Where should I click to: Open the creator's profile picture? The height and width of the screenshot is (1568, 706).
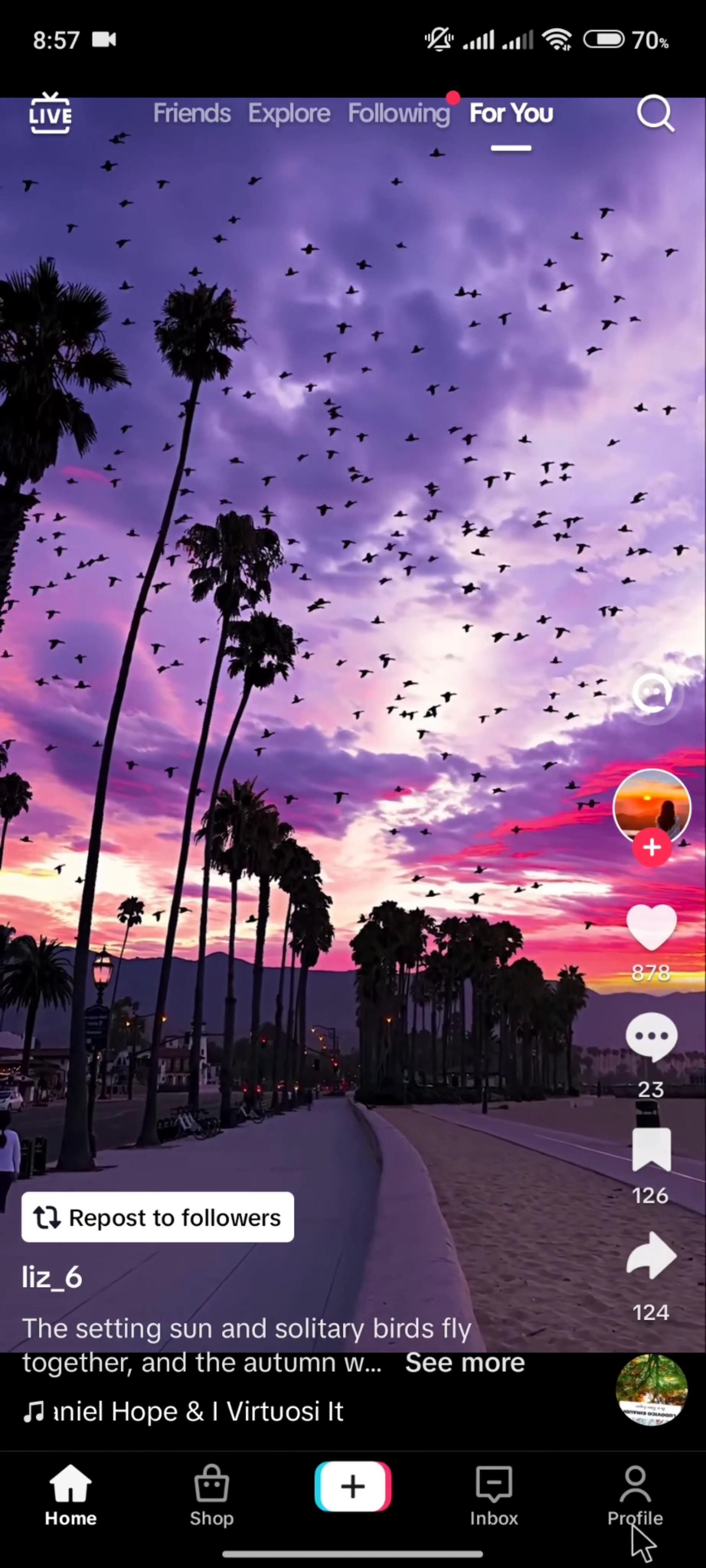pyautogui.click(x=651, y=805)
